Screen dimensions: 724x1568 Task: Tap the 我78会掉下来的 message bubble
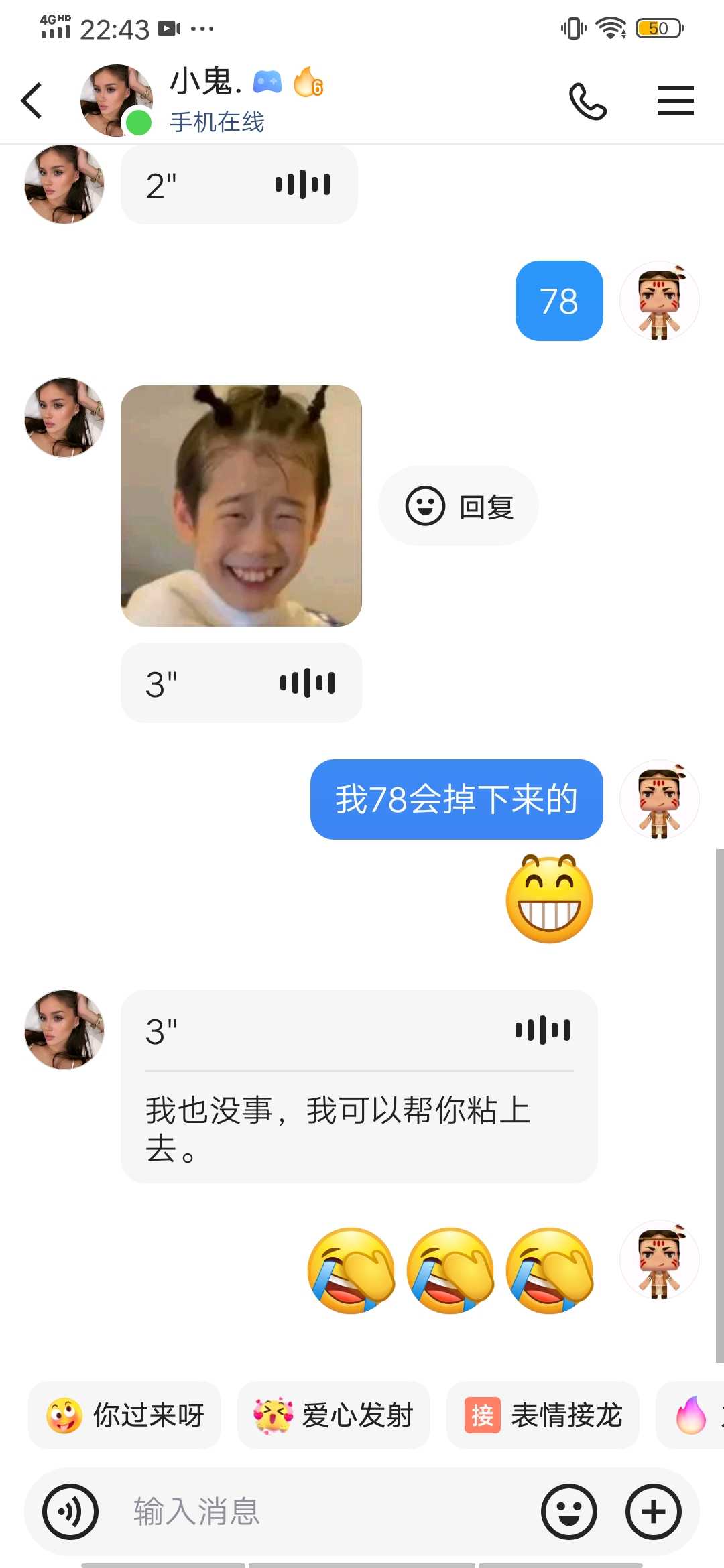pyautogui.click(x=457, y=799)
